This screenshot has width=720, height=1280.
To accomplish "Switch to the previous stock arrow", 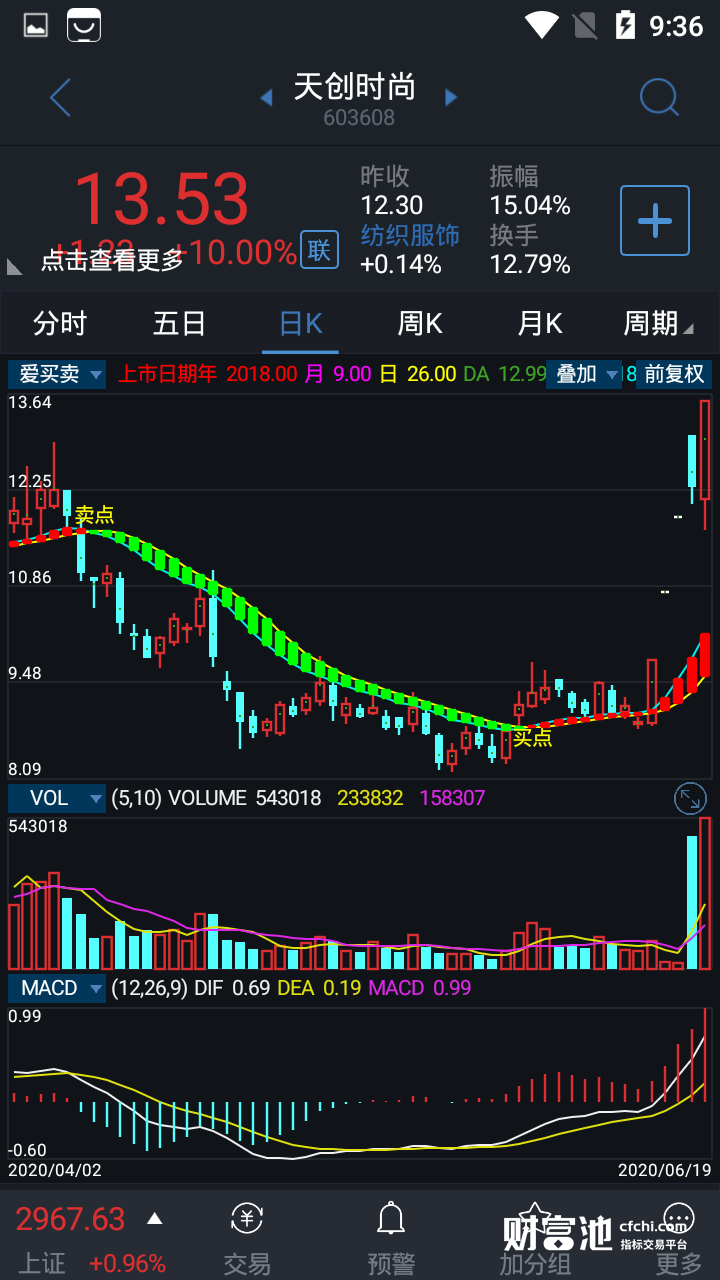I will [x=266, y=97].
